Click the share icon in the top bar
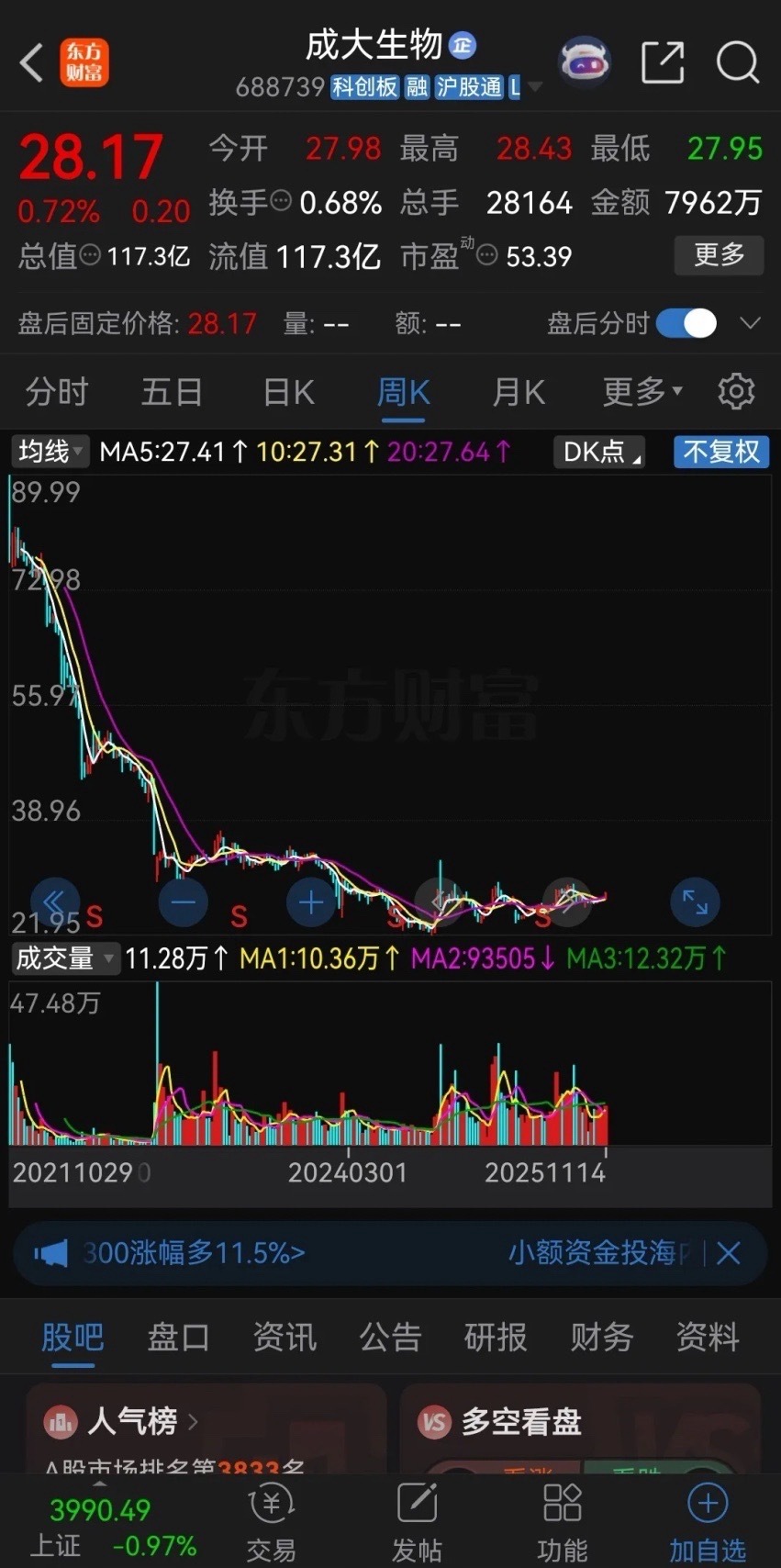The width and height of the screenshot is (781, 1568). [663, 62]
